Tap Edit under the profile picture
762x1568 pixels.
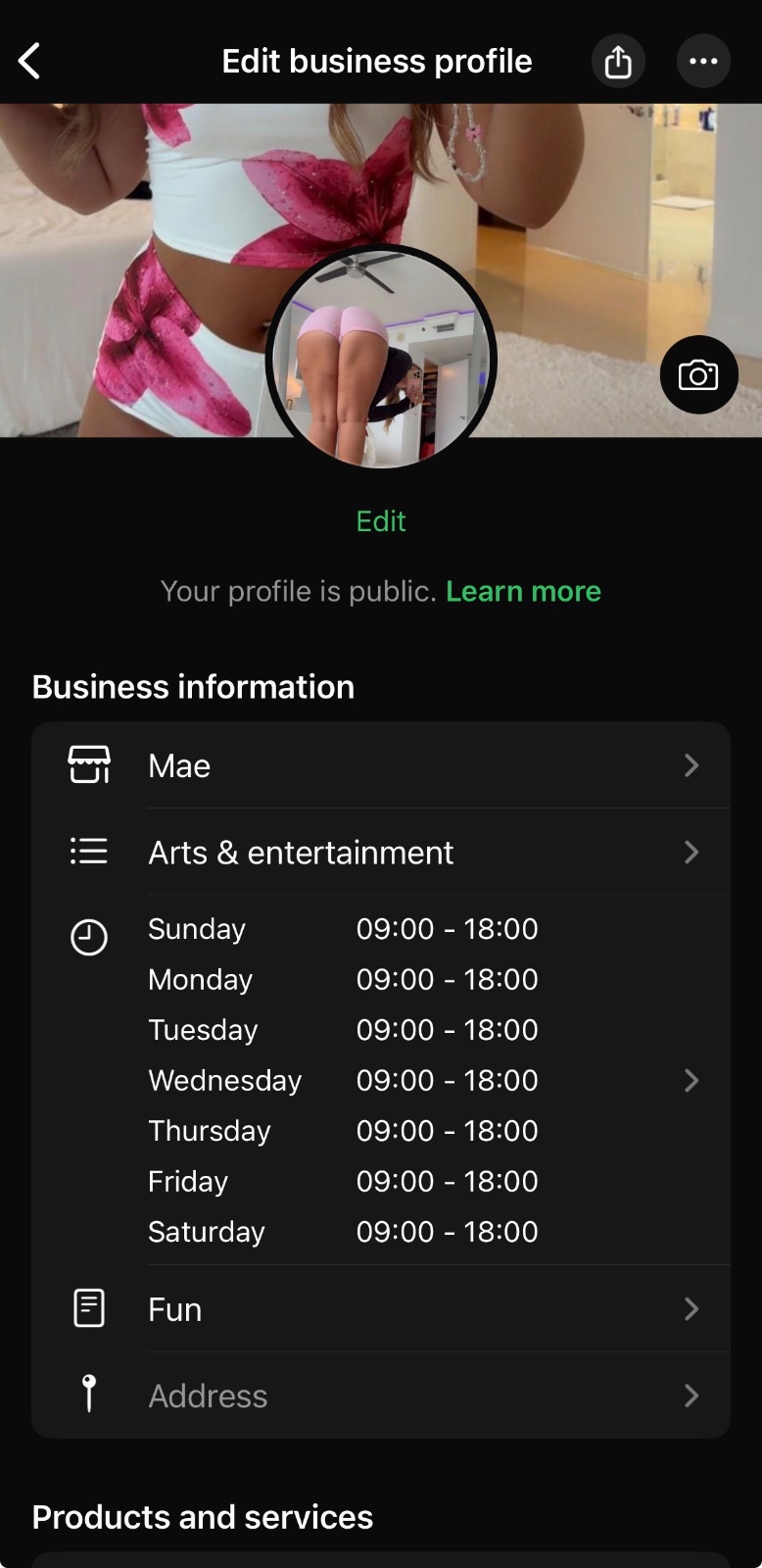point(380,521)
